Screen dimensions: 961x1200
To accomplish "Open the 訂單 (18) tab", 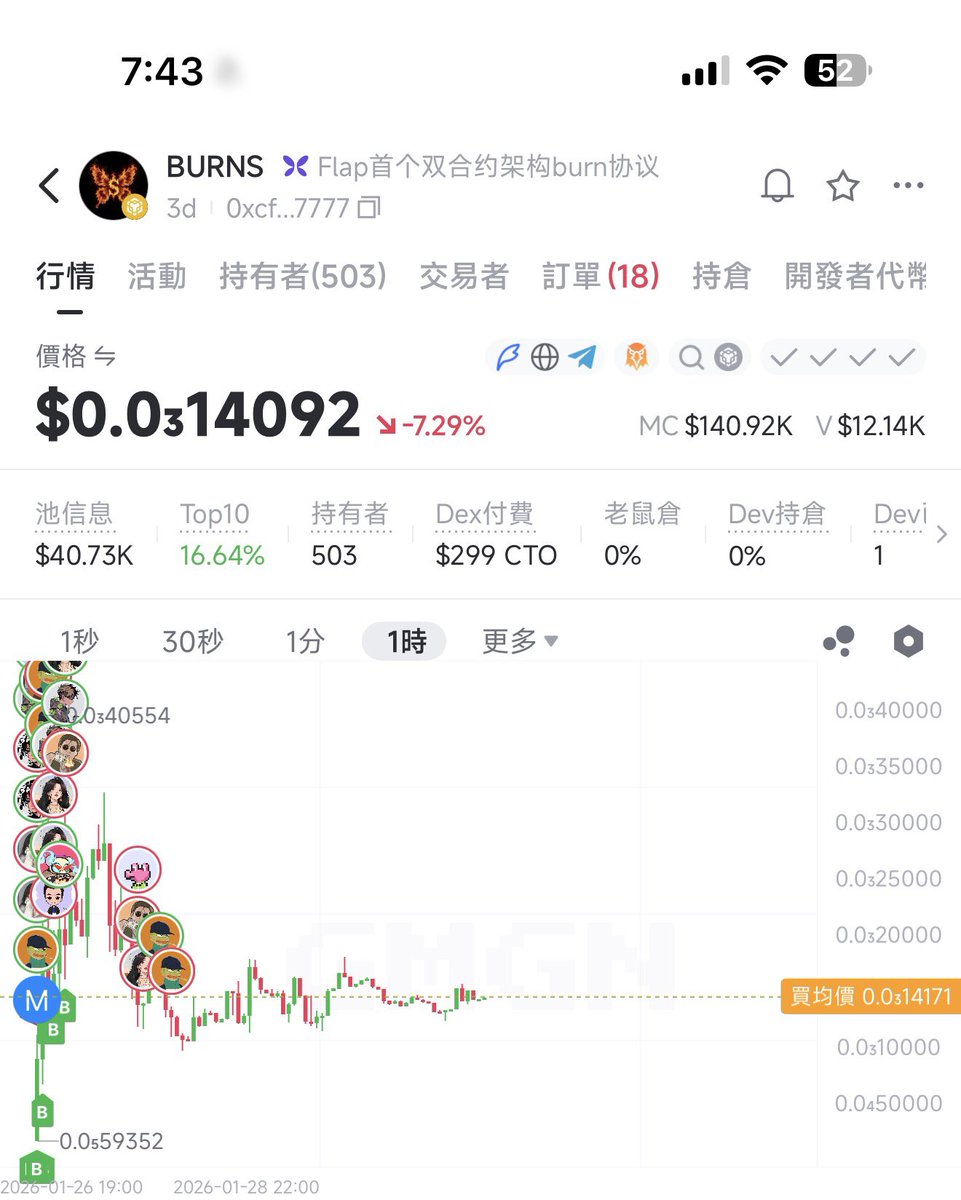I will click(x=600, y=276).
